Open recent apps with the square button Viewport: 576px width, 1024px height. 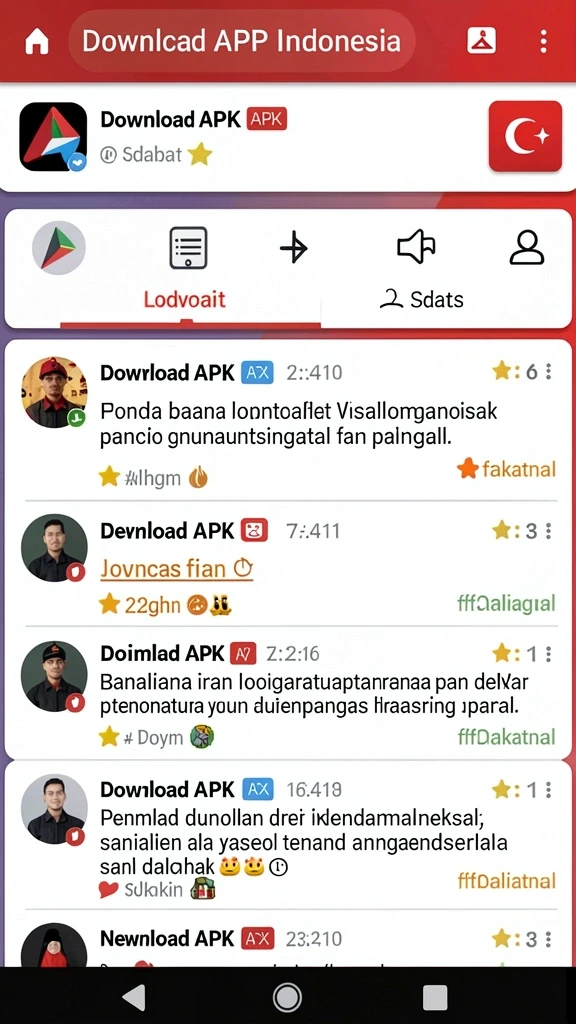[x=435, y=998]
